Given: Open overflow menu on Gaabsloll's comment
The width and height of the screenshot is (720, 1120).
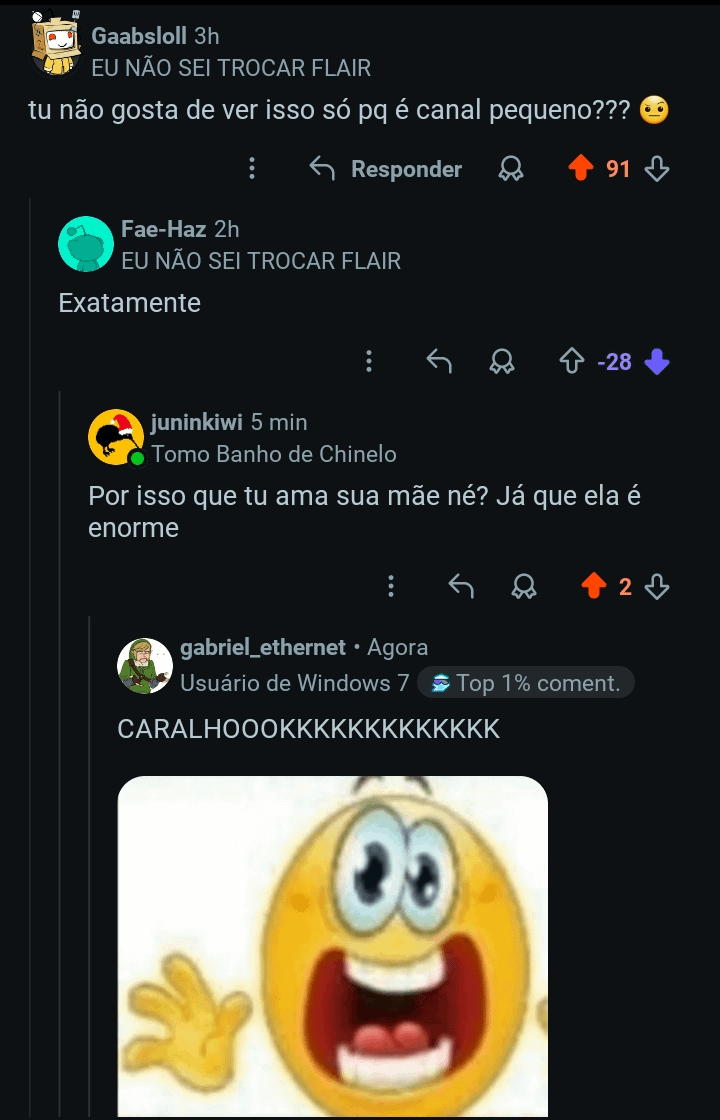Looking at the screenshot, I should coord(252,169).
